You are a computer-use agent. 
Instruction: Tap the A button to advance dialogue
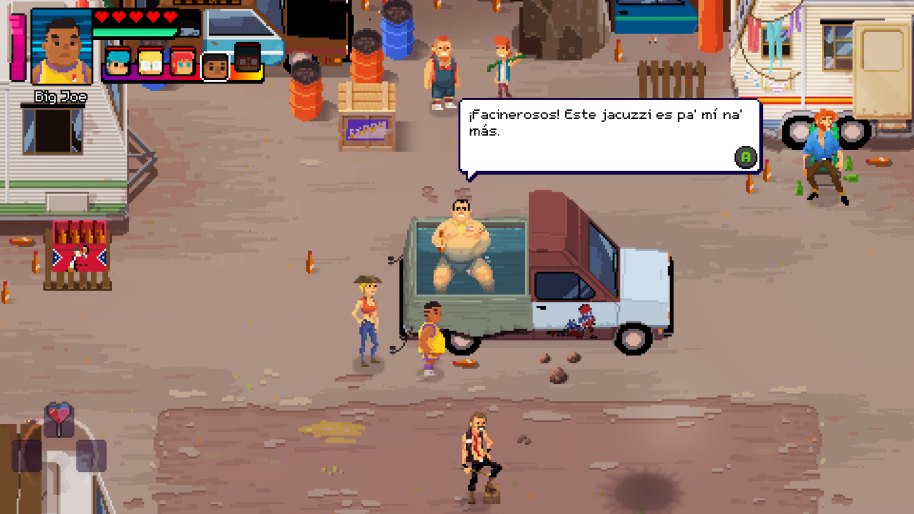click(x=744, y=156)
